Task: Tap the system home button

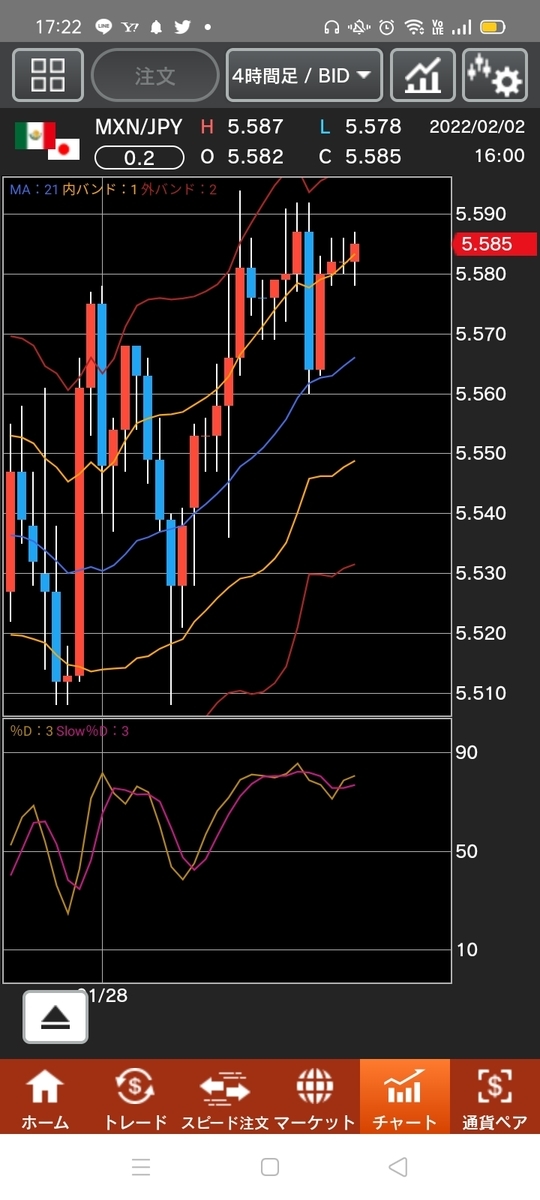Action: (269, 1167)
